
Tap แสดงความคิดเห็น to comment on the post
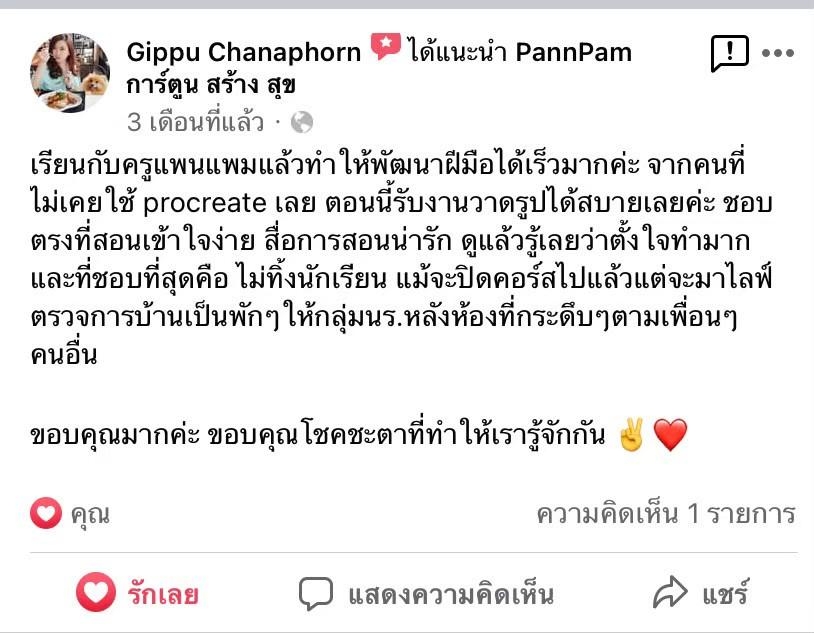click(x=427, y=595)
